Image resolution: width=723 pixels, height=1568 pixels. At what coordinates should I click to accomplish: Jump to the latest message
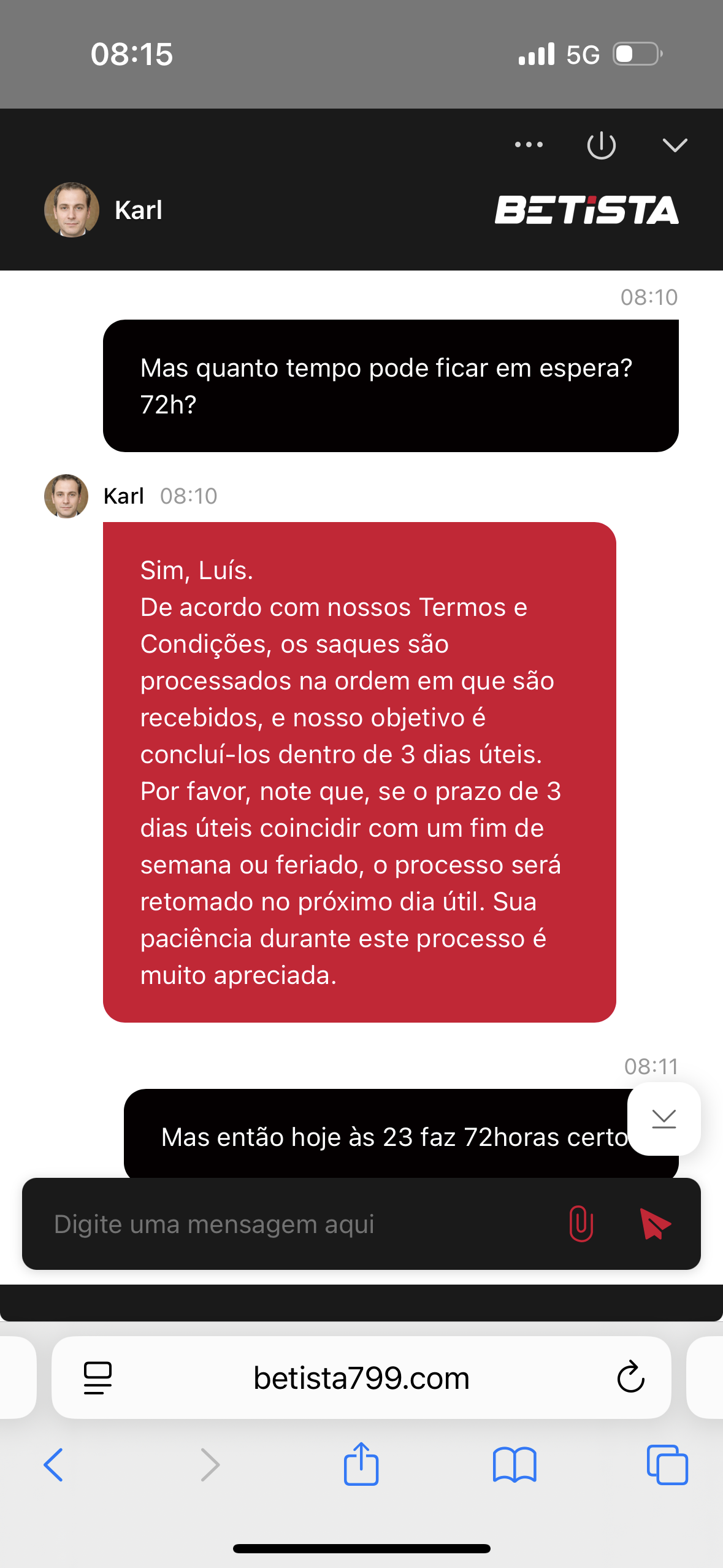[x=664, y=1118]
